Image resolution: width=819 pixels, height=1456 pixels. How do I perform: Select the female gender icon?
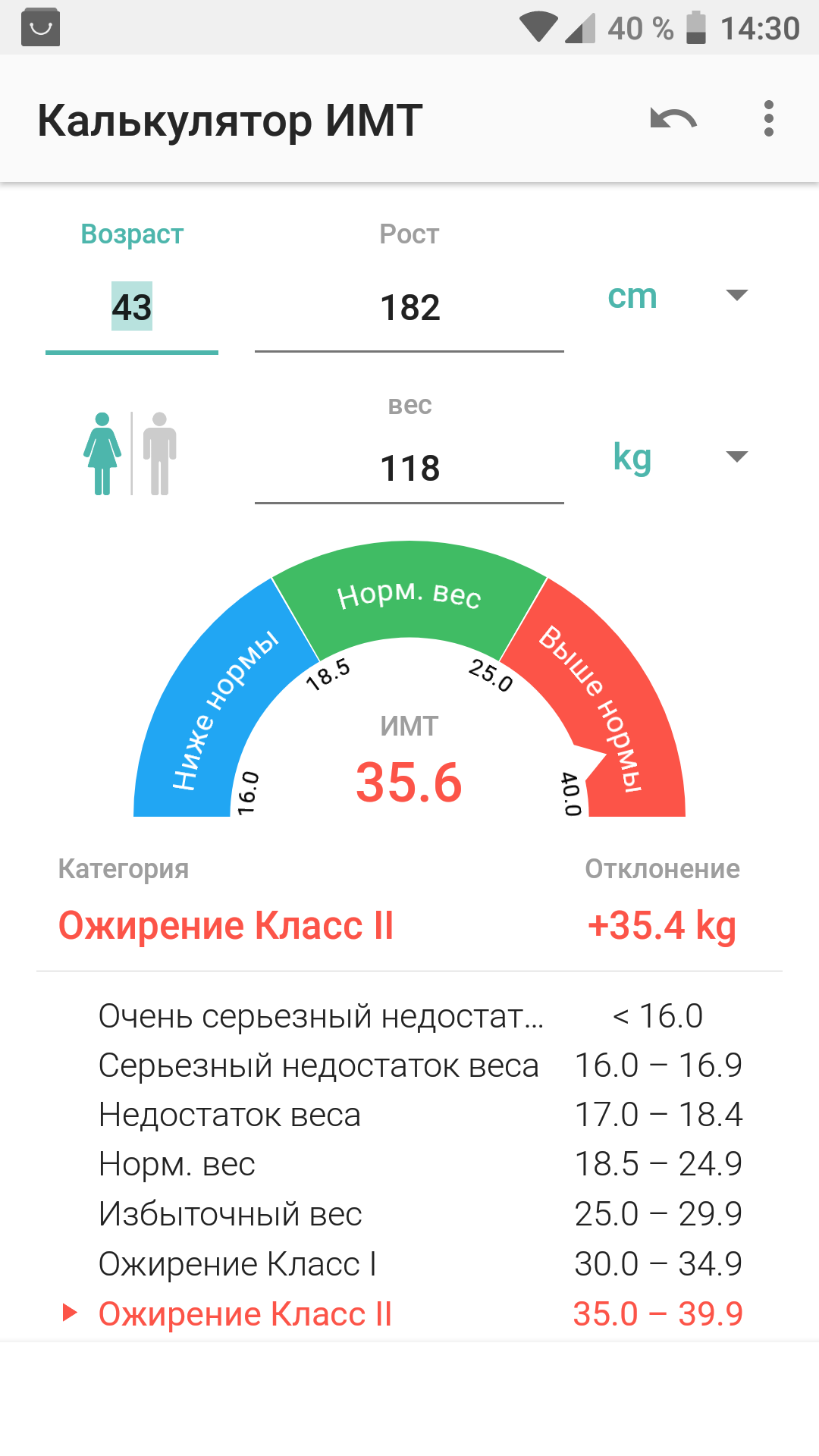pyautogui.click(x=102, y=453)
